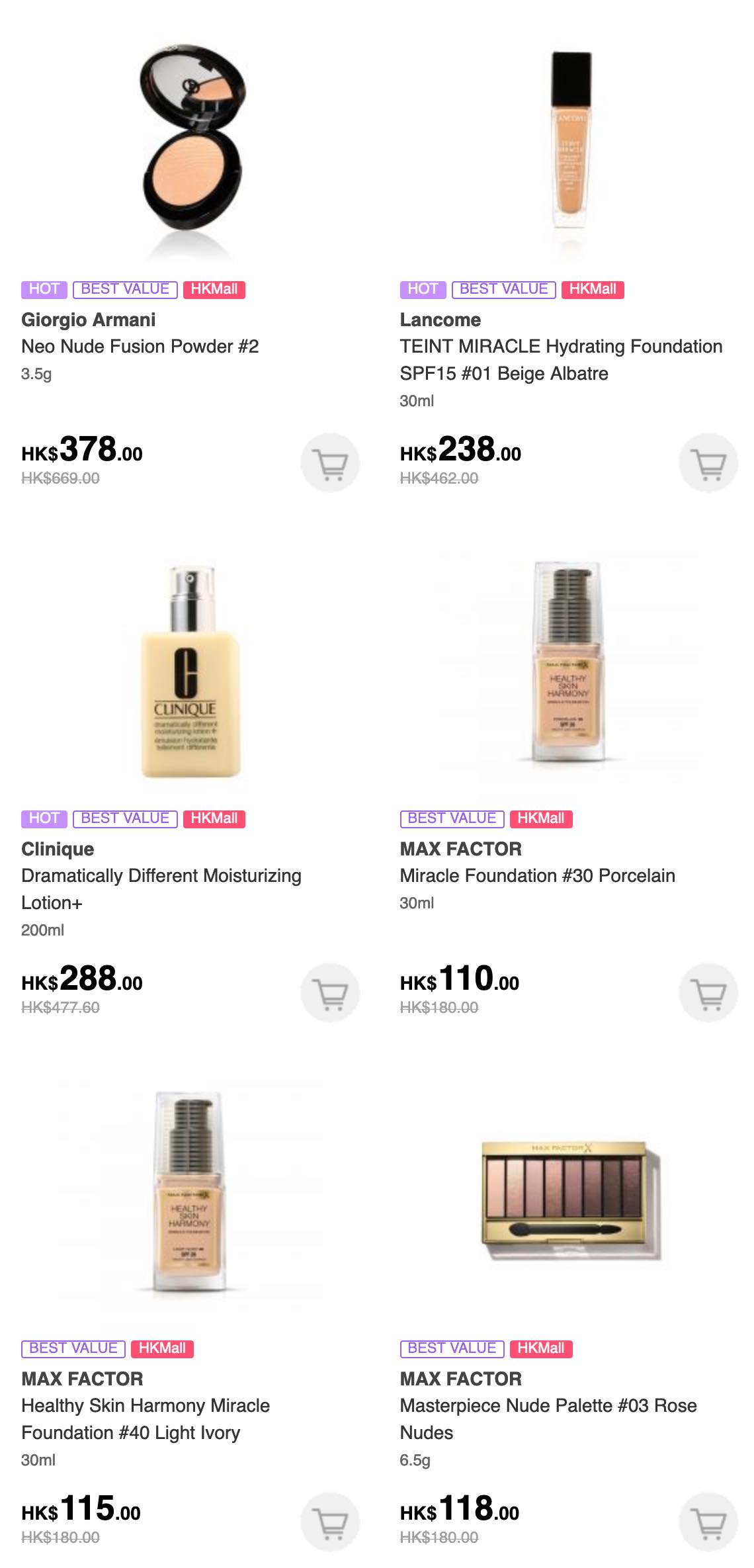Add Clinique Moisturizing Lotion+ to cart
Screen dimensions: 754x1568
330,992
